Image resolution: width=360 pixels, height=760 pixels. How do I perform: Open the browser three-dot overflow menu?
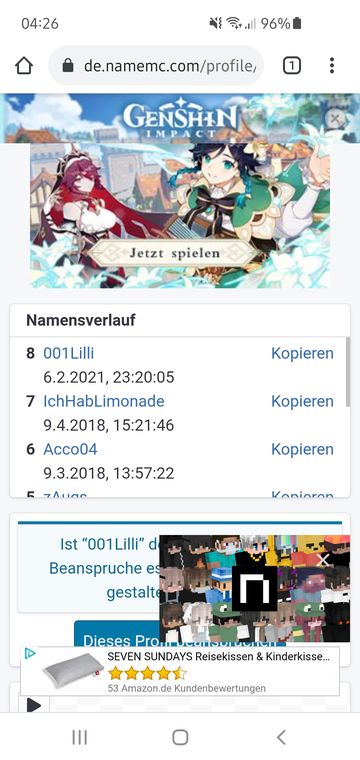[331, 65]
